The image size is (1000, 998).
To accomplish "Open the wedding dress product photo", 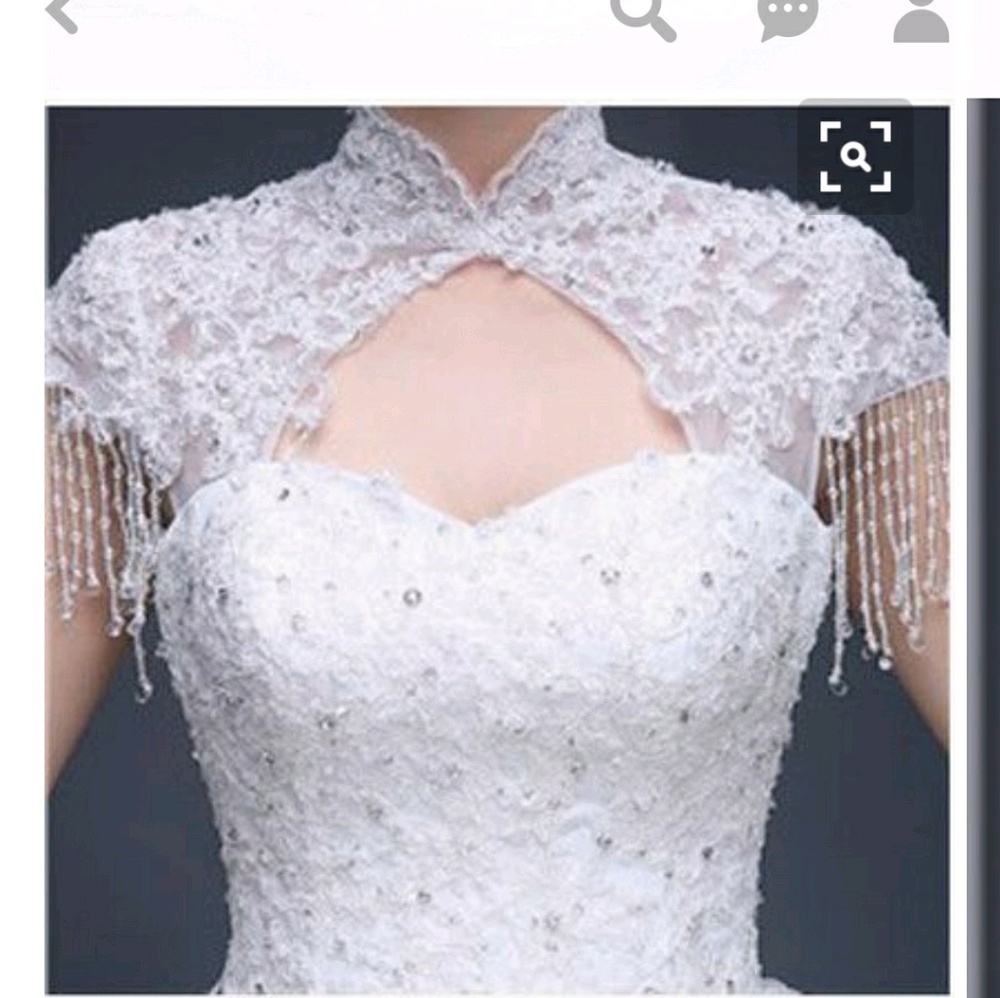I will tap(497, 600).
